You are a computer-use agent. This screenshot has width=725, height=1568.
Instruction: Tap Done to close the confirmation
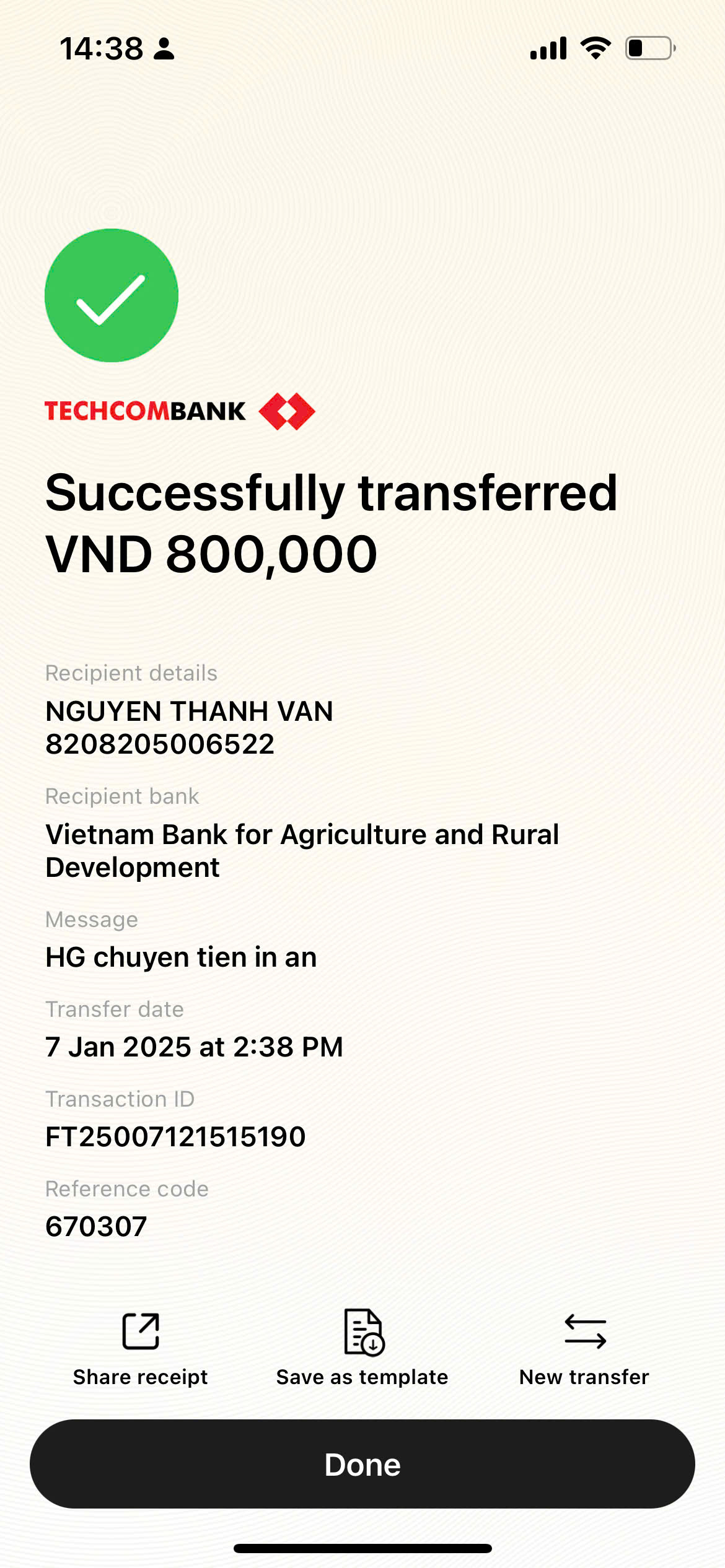click(362, 1464)
